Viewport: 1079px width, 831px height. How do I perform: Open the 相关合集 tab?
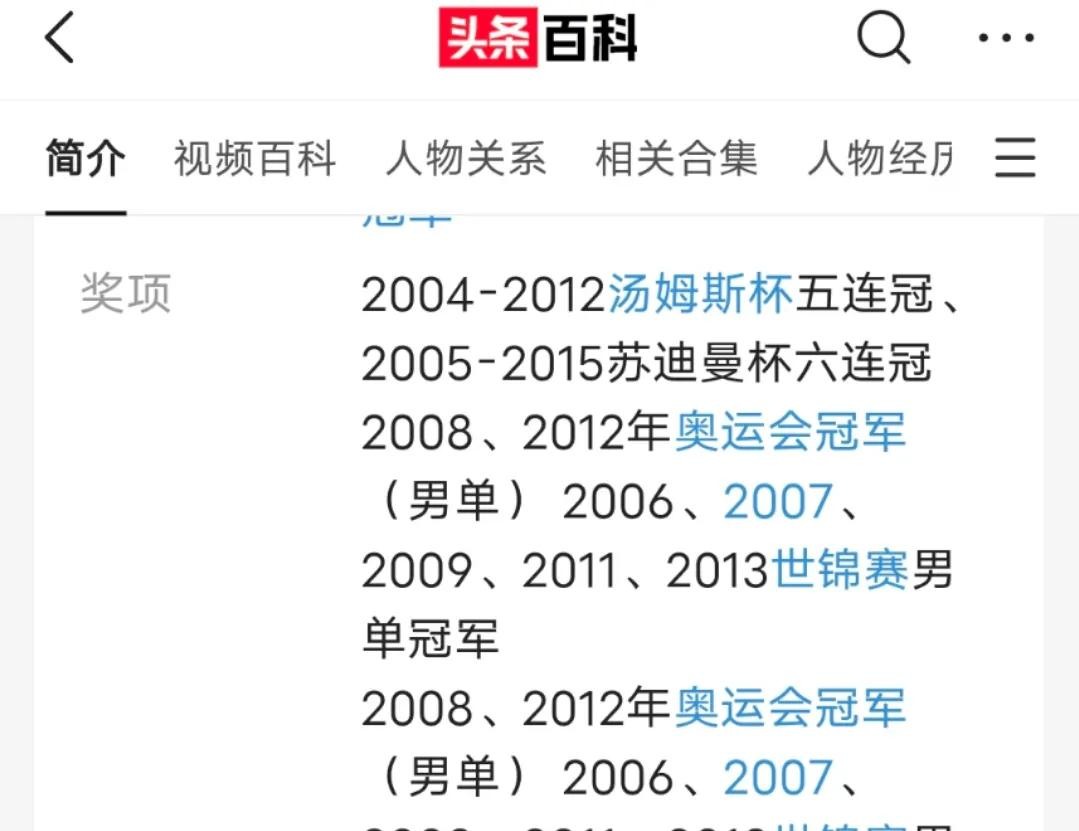pos(677,160)
